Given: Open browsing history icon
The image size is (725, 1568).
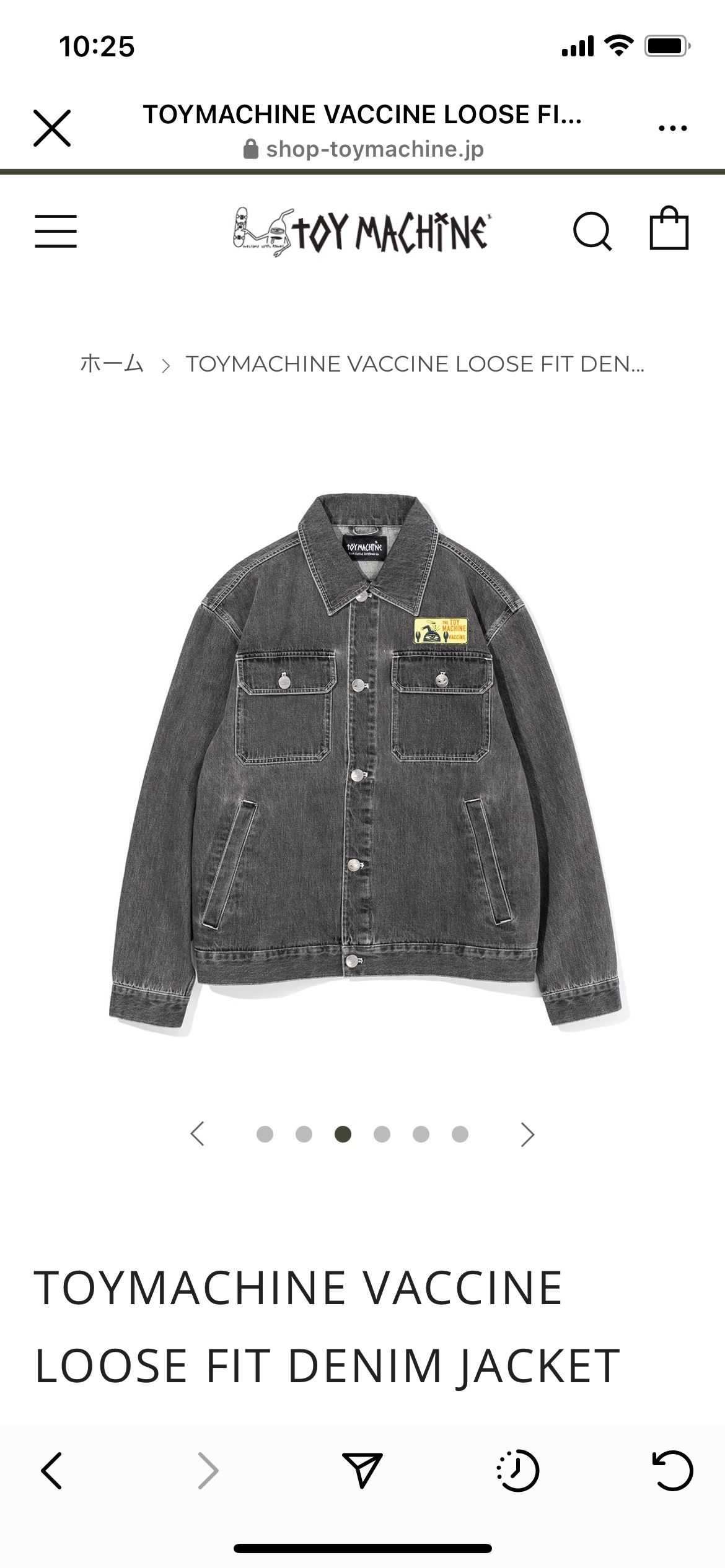Looking at the screenshot, I should [x=517, y=1470].
